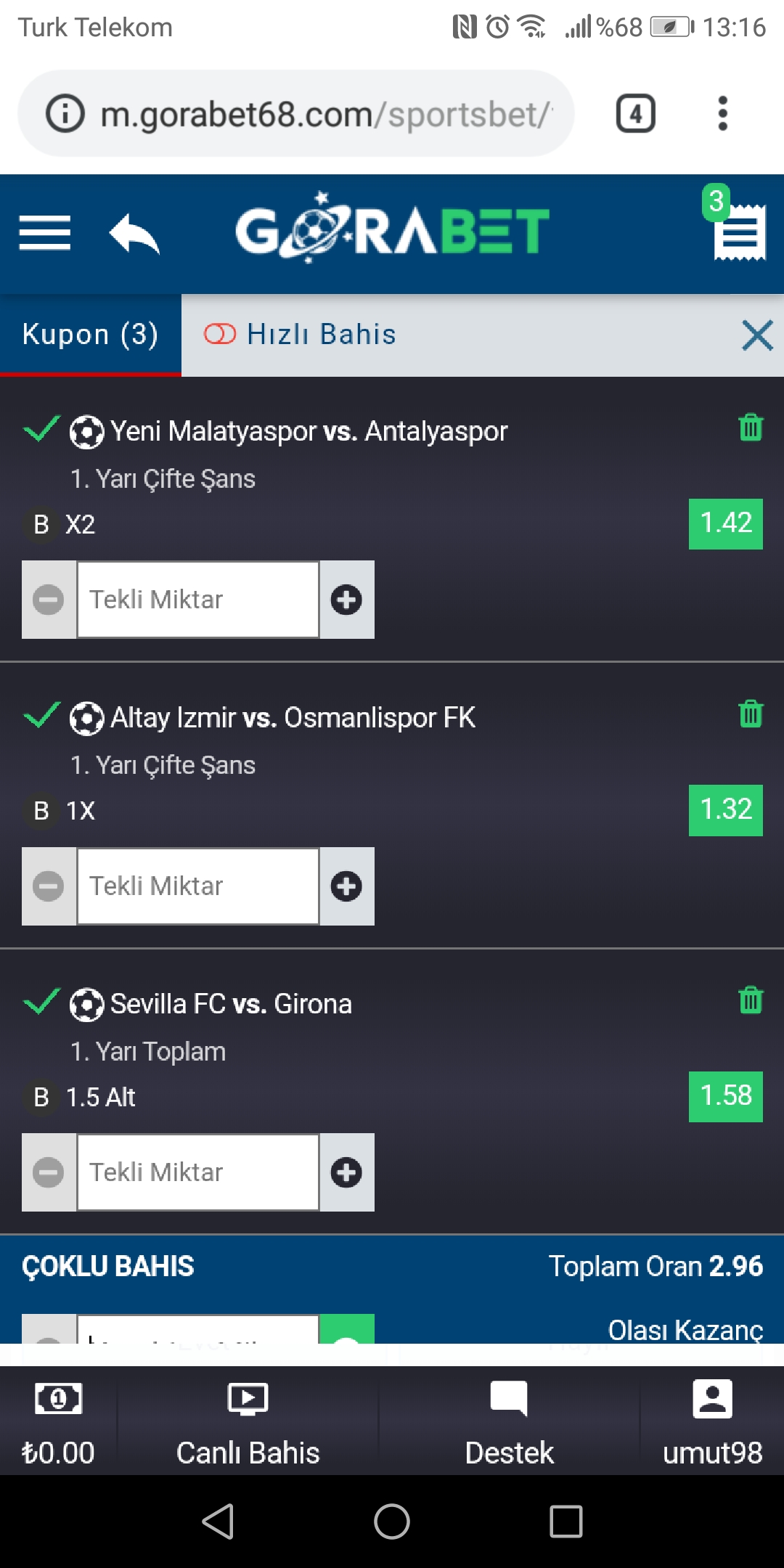
Task: Switch to the Hızlı Bahis tab
Action: tap(301, 335)
